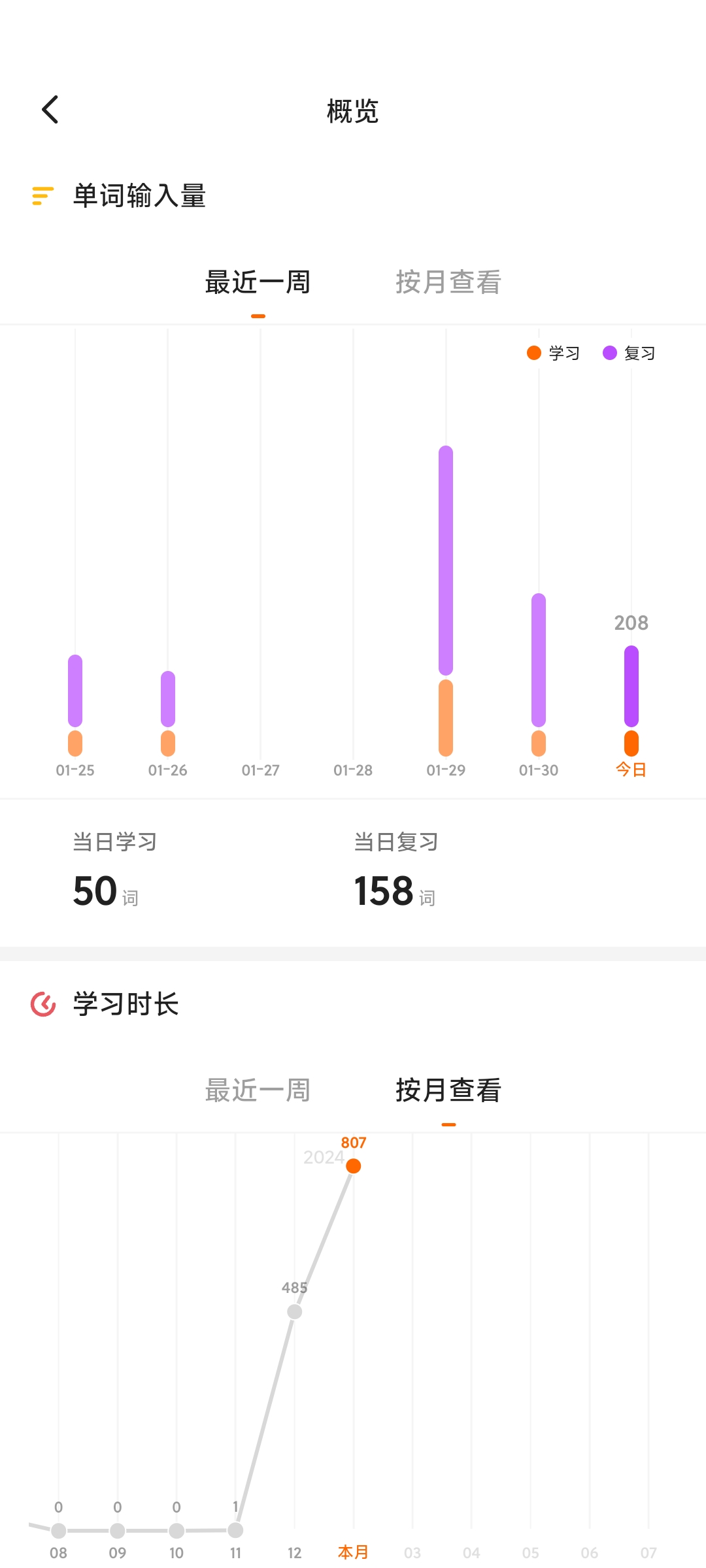
Task: Select the 01-25 bar in word chart
Action: (x=75, y=706)
